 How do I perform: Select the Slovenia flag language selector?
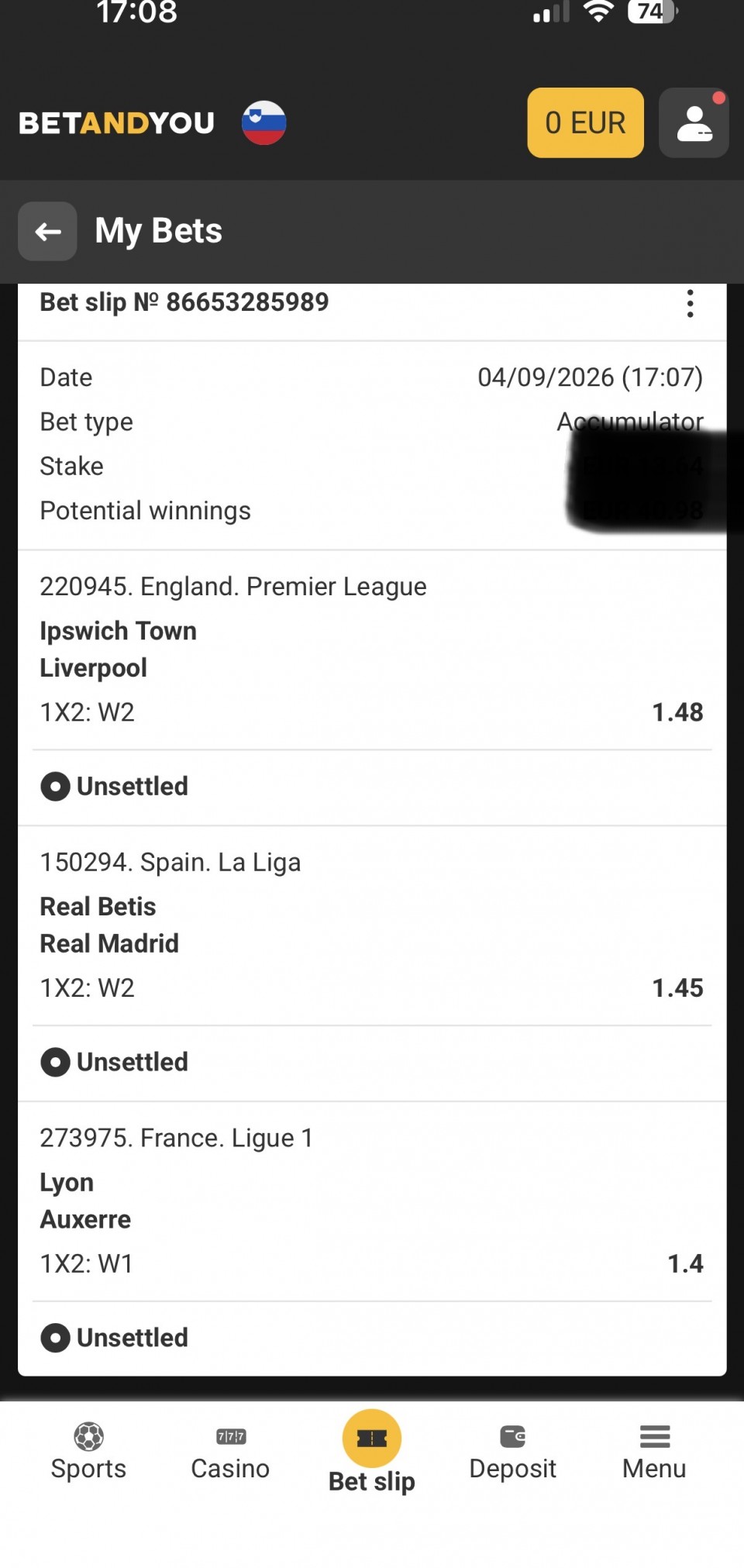(263, 122)
